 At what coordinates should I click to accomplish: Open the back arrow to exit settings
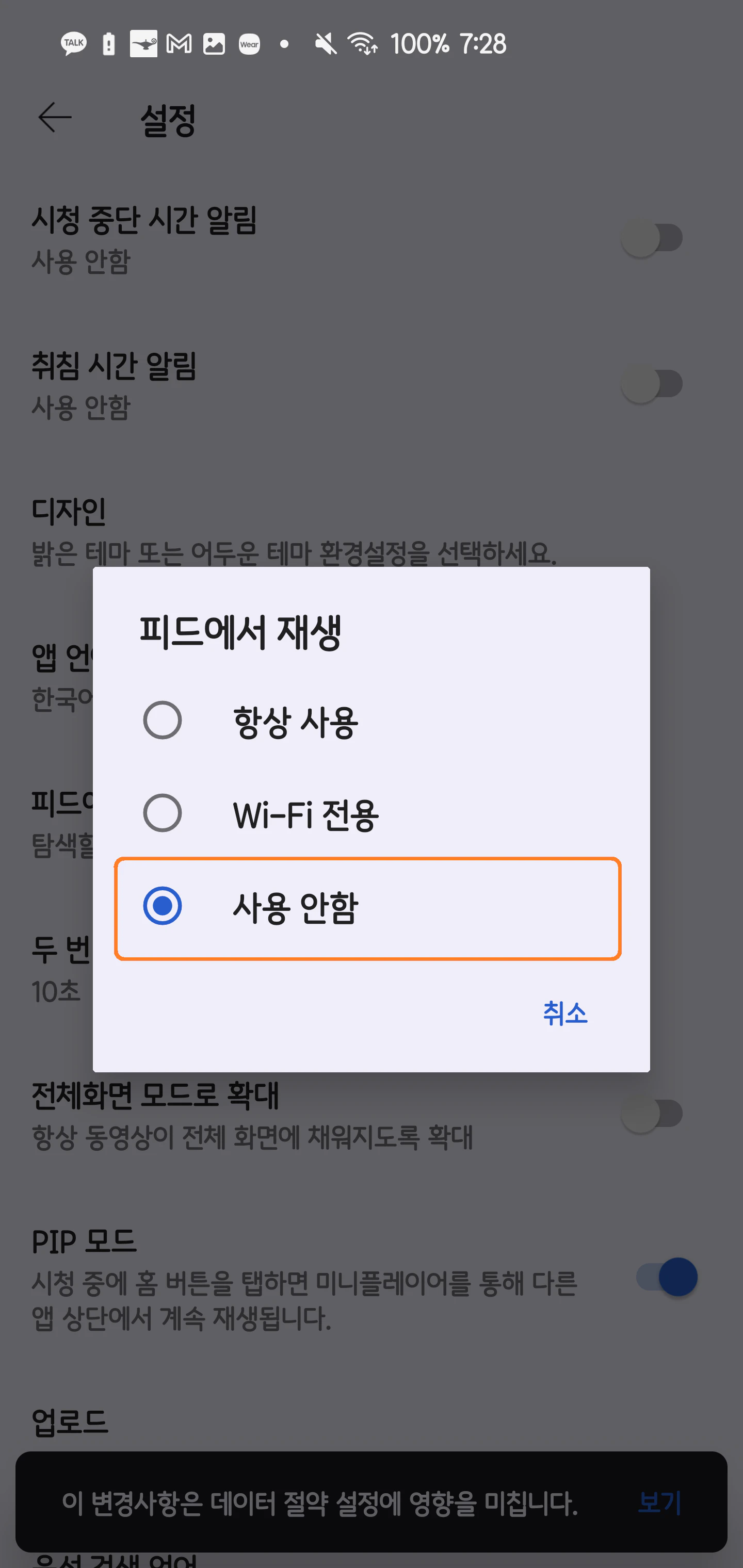pyautogui.click(x=54, y=118)
